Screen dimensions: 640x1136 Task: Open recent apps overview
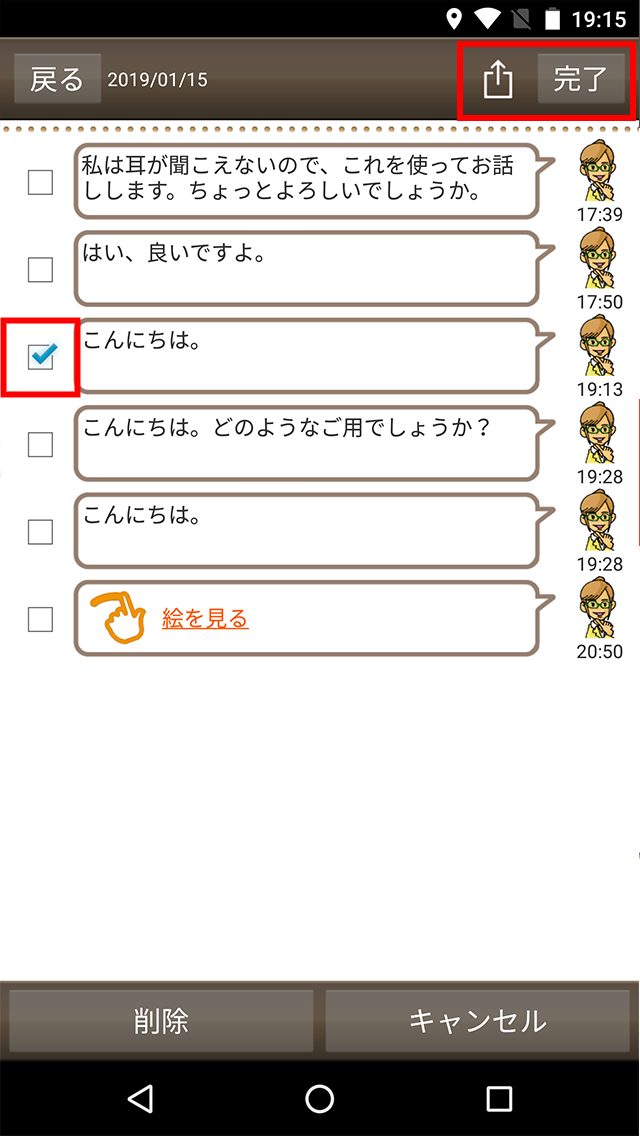click(498, 1099)
